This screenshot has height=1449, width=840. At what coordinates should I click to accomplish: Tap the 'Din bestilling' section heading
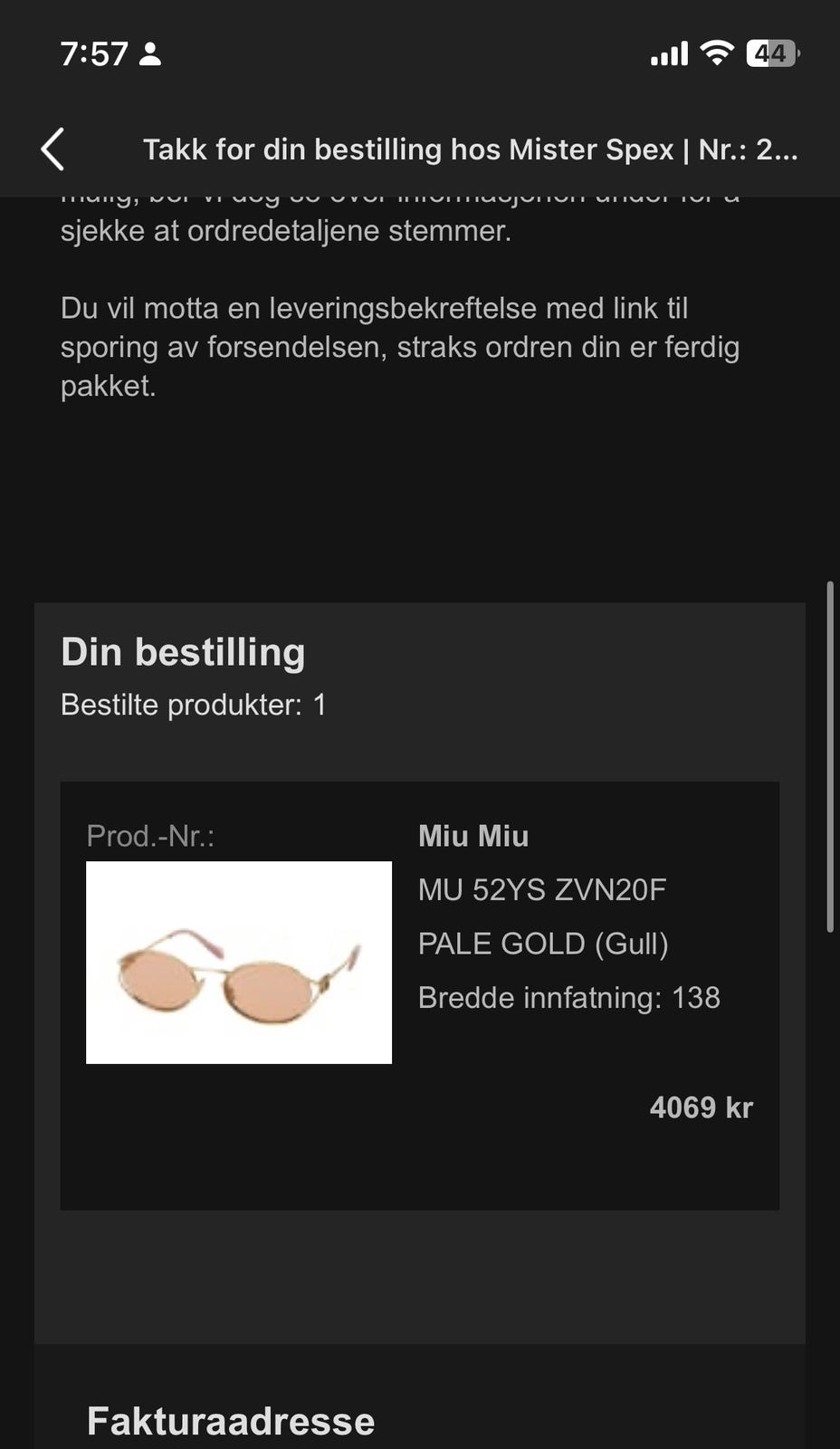pos(182,650)
